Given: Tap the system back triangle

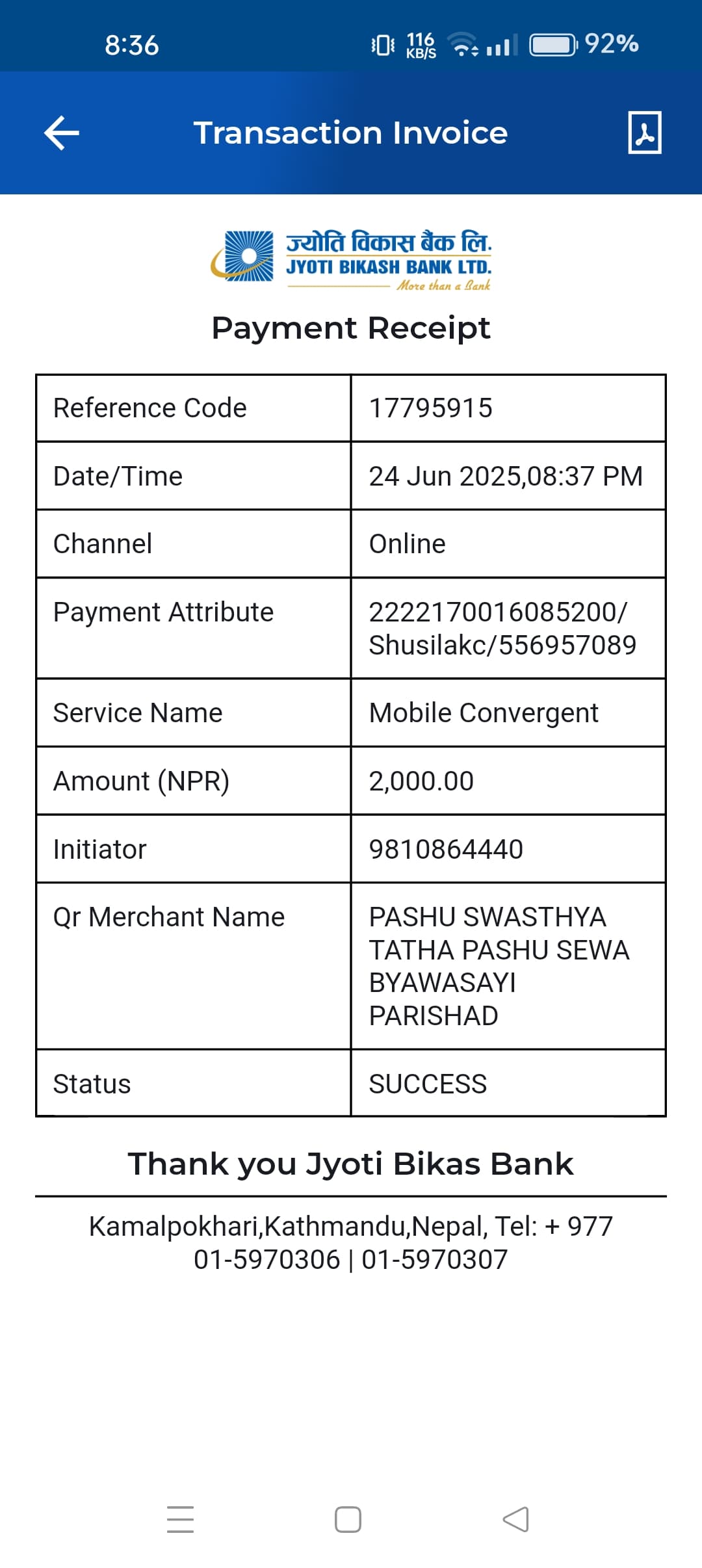Looking at the screenshot, I should coord(516,1519).
